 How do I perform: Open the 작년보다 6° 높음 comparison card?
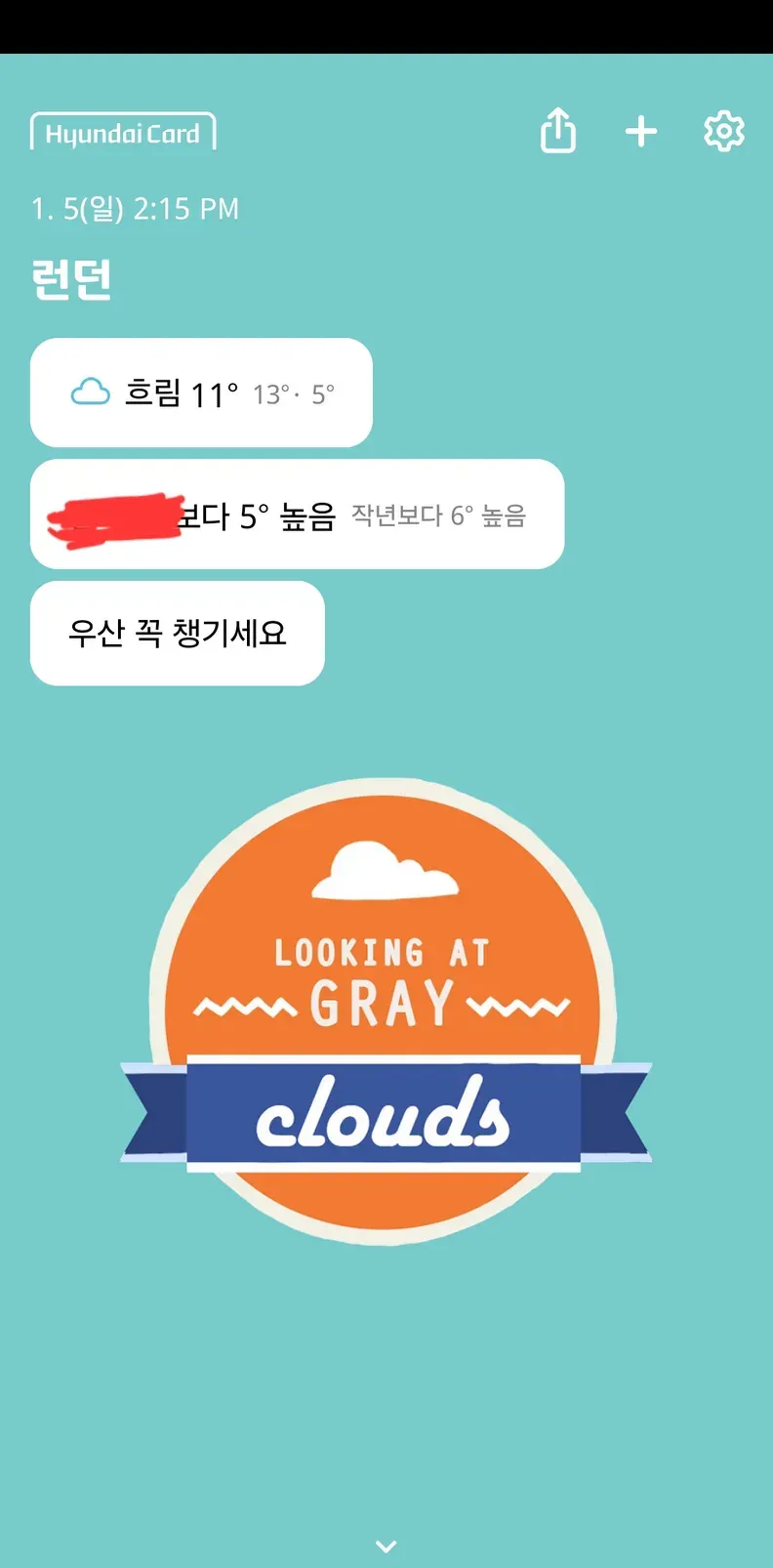point(297,515)
